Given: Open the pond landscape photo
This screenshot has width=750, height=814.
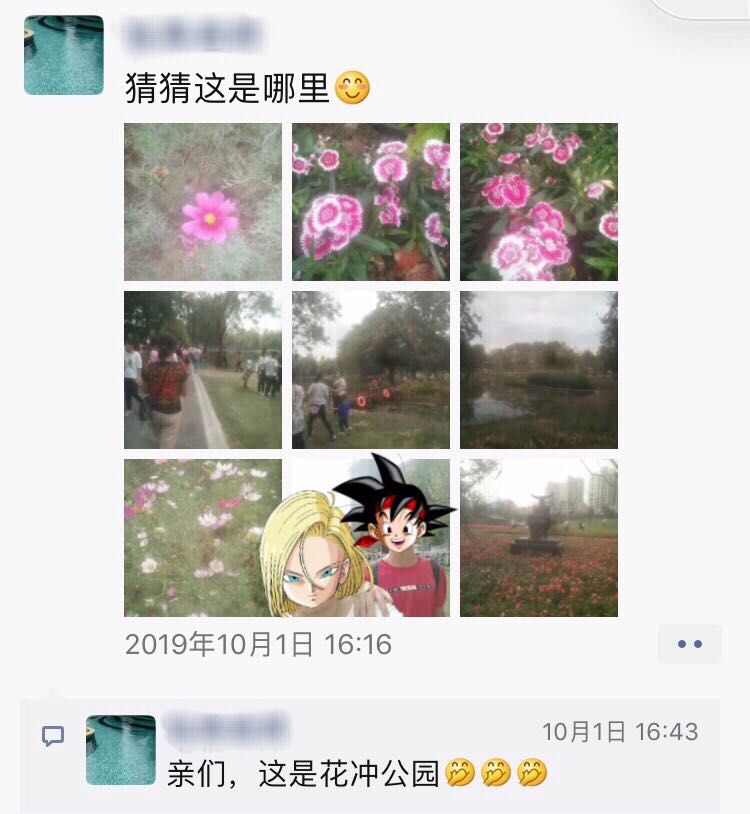Looking at the screenshot, I should tap(539, 369).
